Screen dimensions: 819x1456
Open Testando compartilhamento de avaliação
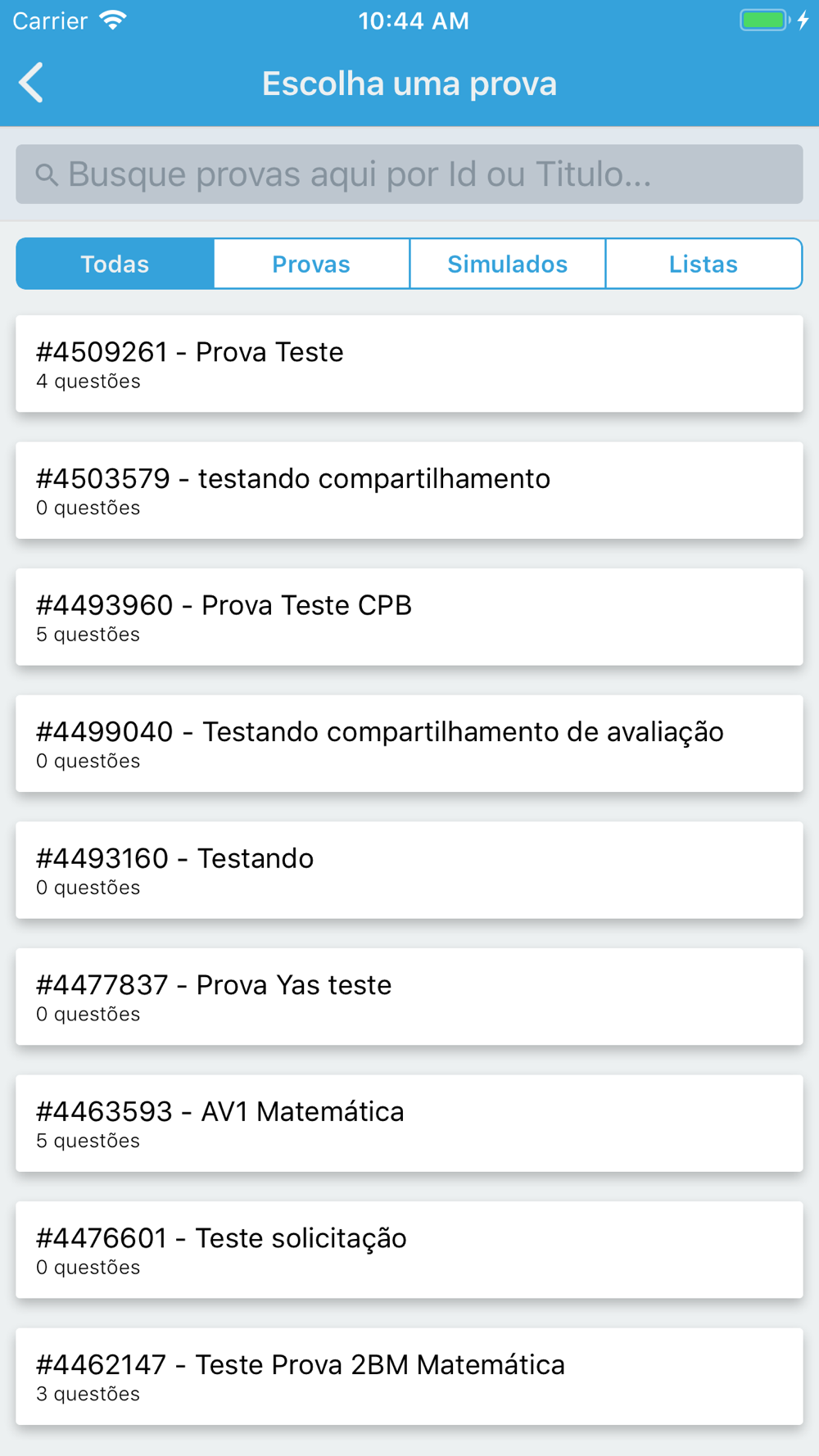click(409, 744)
